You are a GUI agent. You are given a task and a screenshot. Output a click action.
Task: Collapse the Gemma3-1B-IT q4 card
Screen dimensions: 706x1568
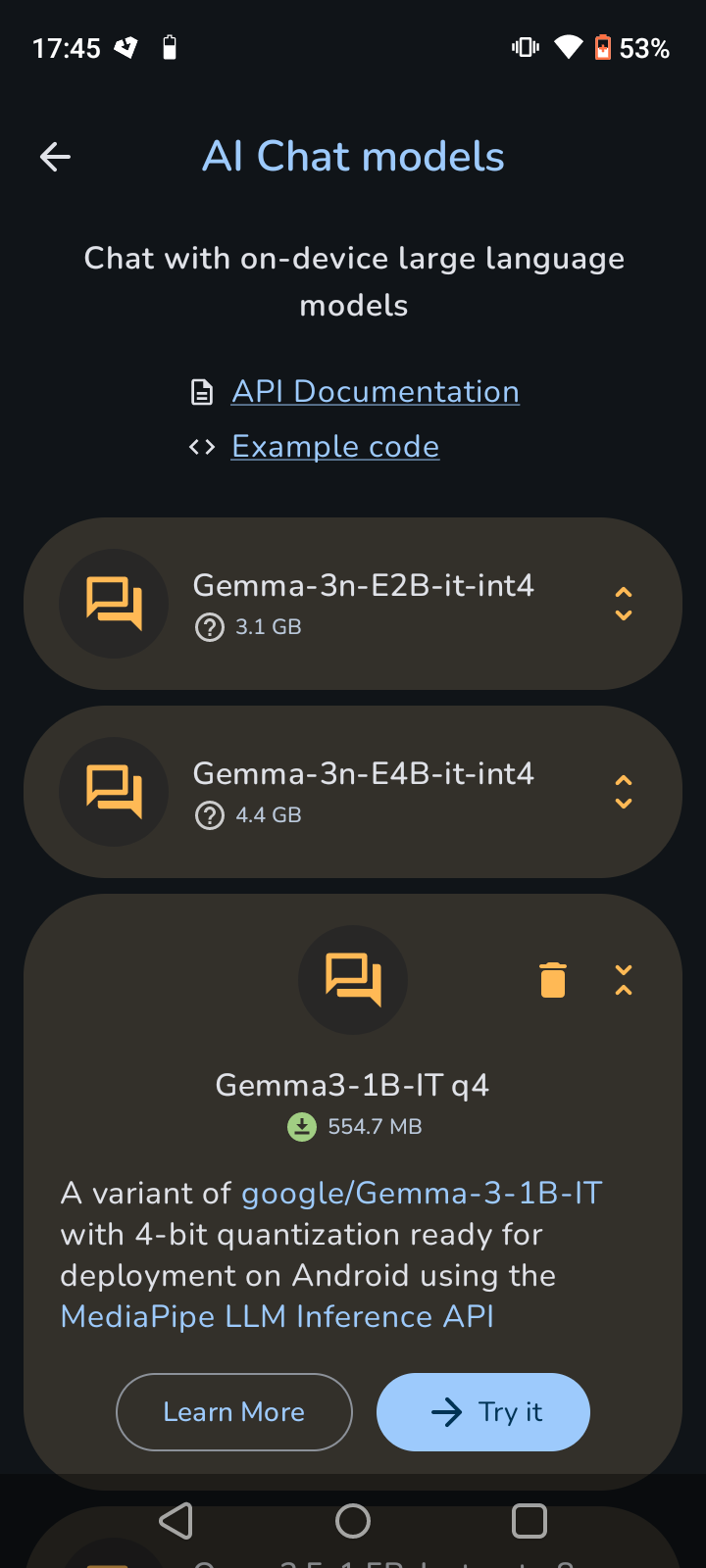click(x=624, y=980)
